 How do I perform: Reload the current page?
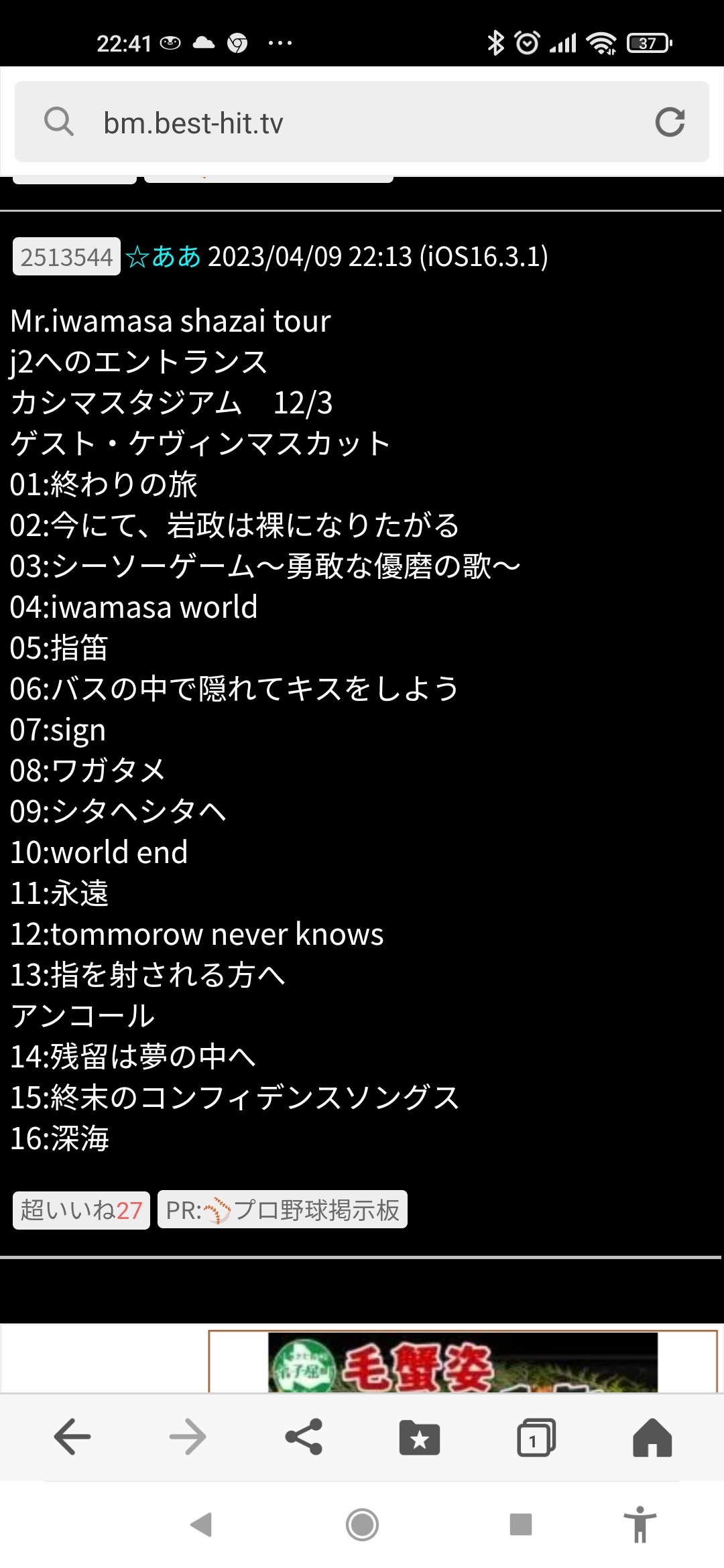pos(670,122)
